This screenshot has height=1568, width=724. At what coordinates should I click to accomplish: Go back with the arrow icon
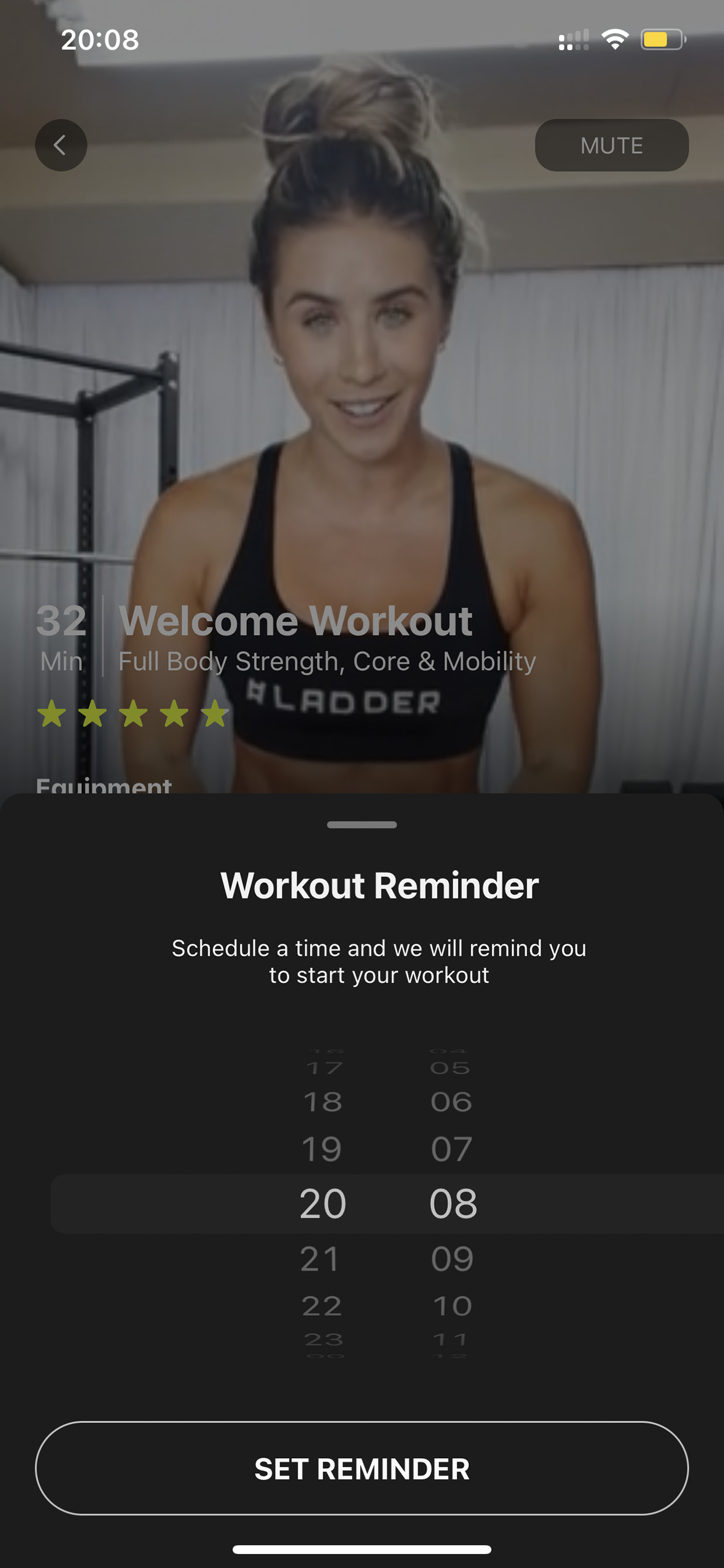[61, 145]
